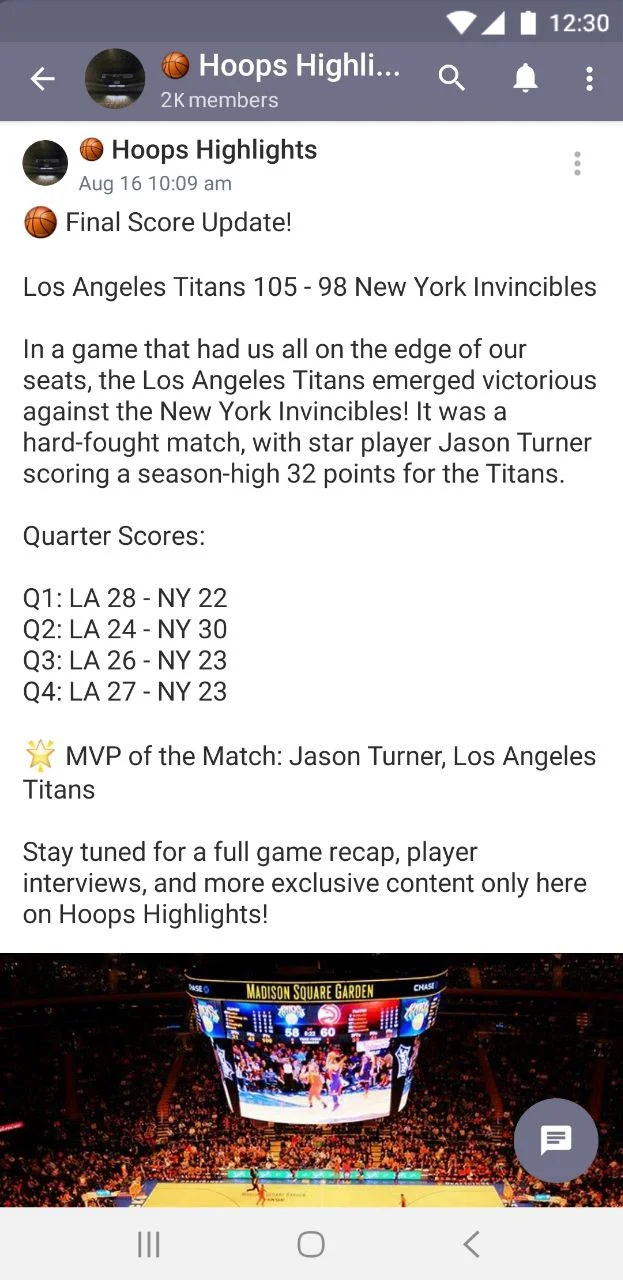Open the channel overflow menu
Screen dimensions: 623x1280
589,80
